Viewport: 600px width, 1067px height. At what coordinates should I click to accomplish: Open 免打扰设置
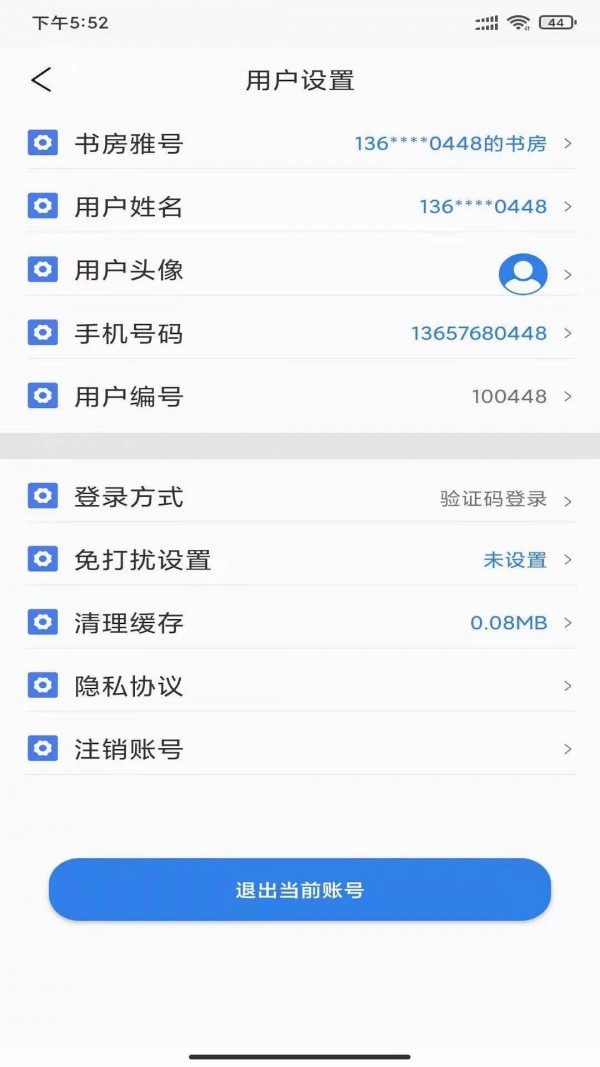300,560
